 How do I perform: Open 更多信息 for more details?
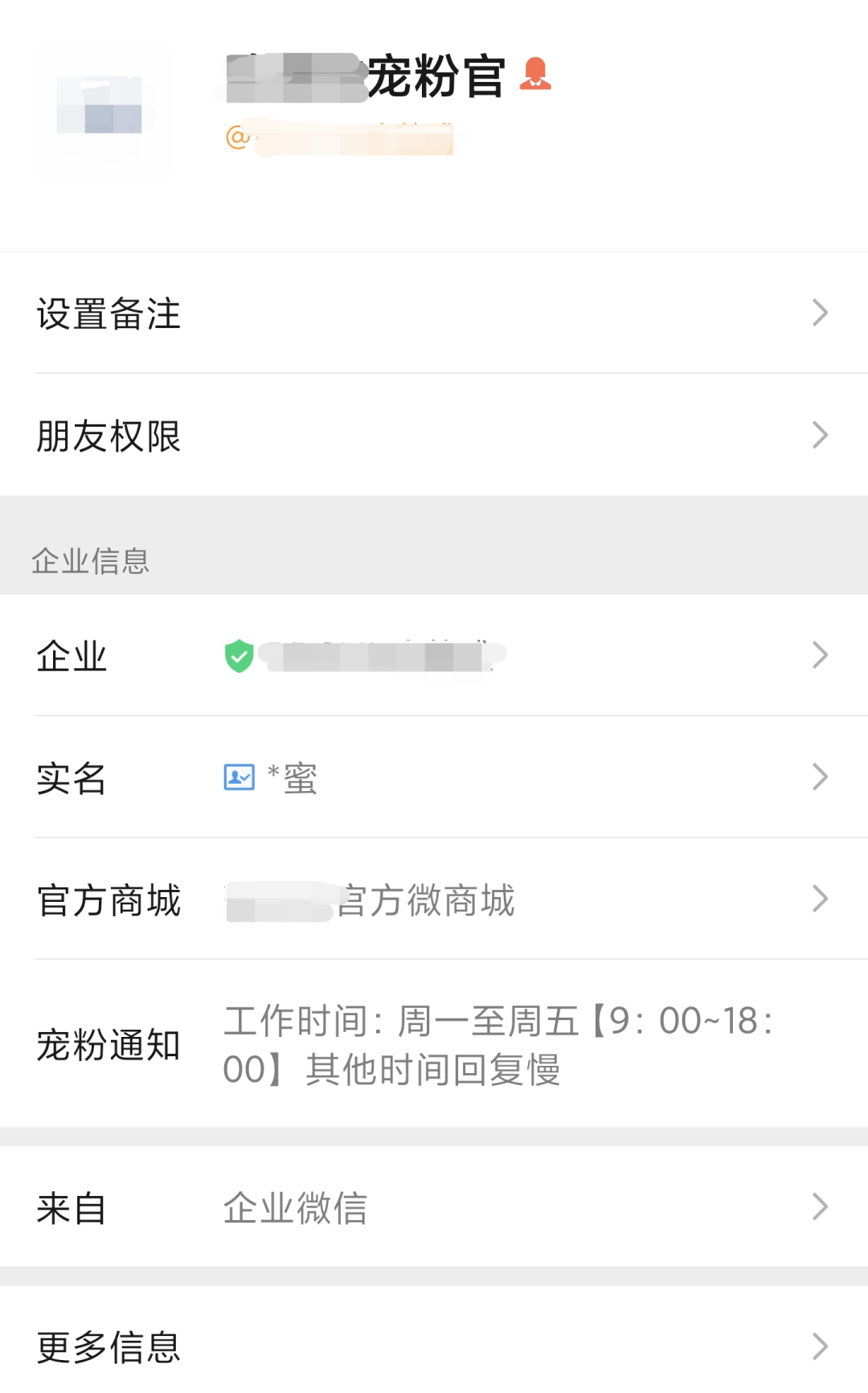coord(434,1346)
